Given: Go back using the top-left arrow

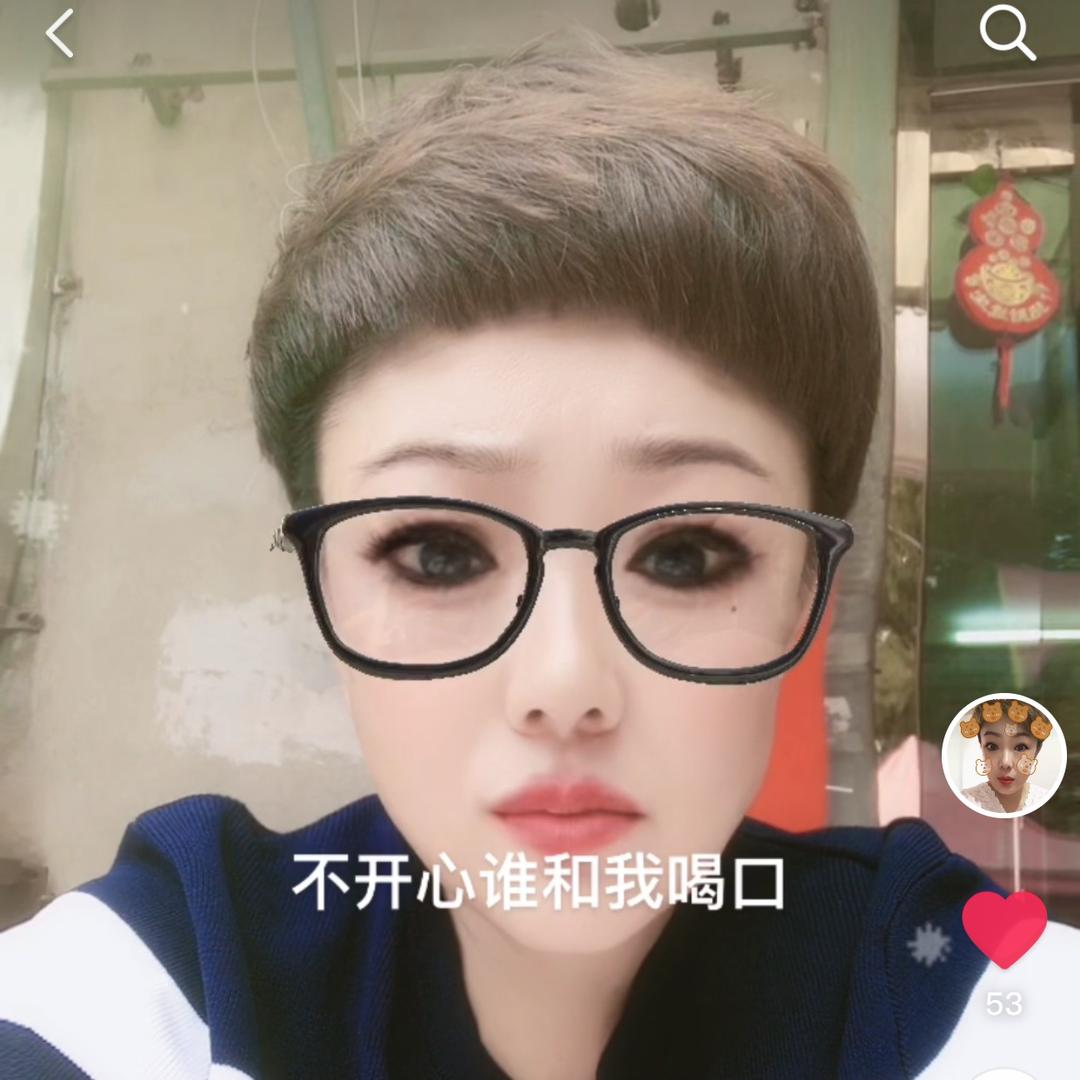Looking at the screenshot, I should click(x=60, y=34).
